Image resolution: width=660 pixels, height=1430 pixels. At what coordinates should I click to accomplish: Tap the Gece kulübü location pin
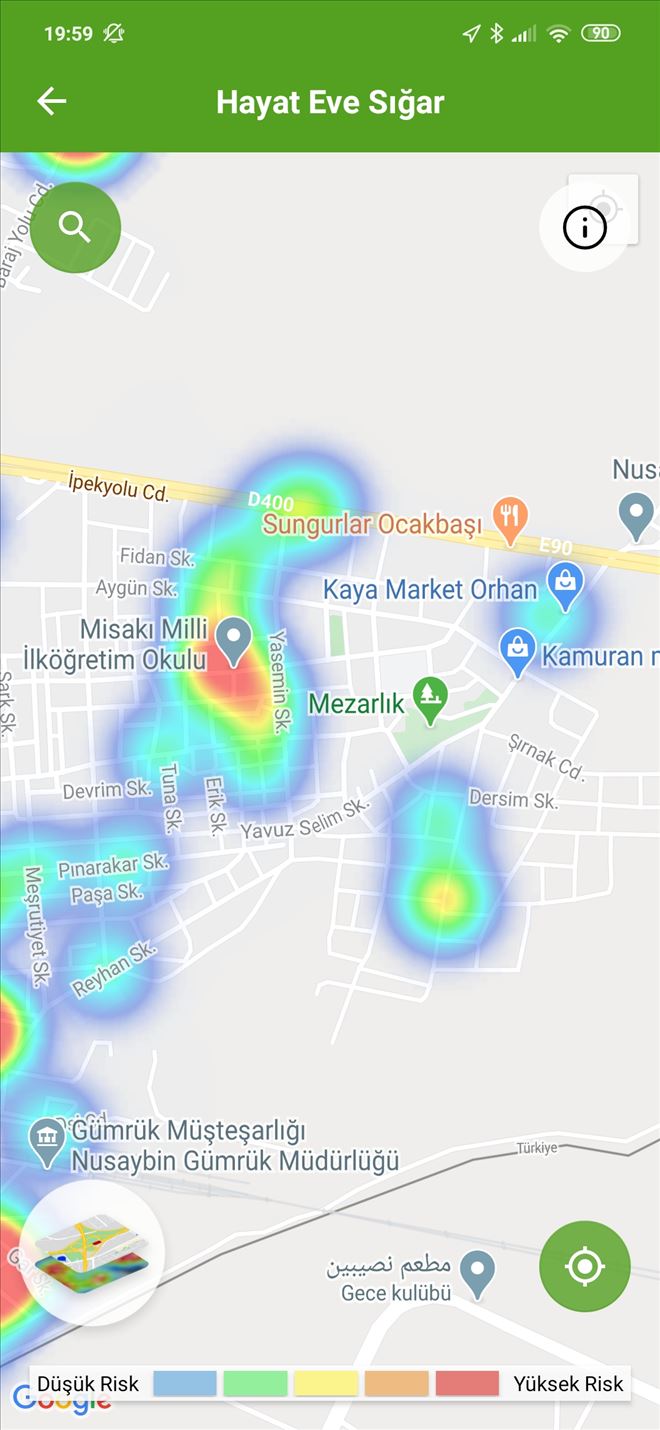pos(478,1272)
